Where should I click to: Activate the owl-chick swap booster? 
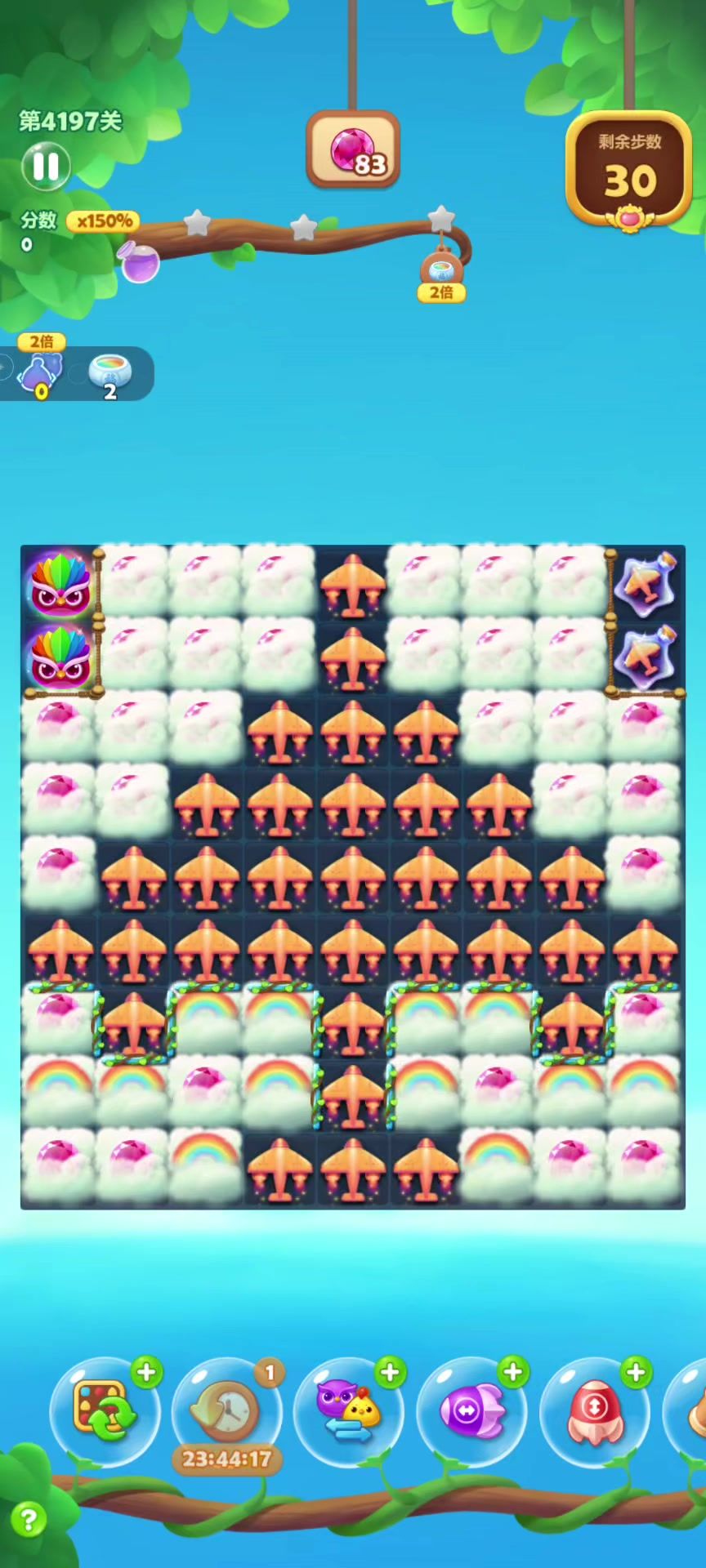[x=349, y=1411]
